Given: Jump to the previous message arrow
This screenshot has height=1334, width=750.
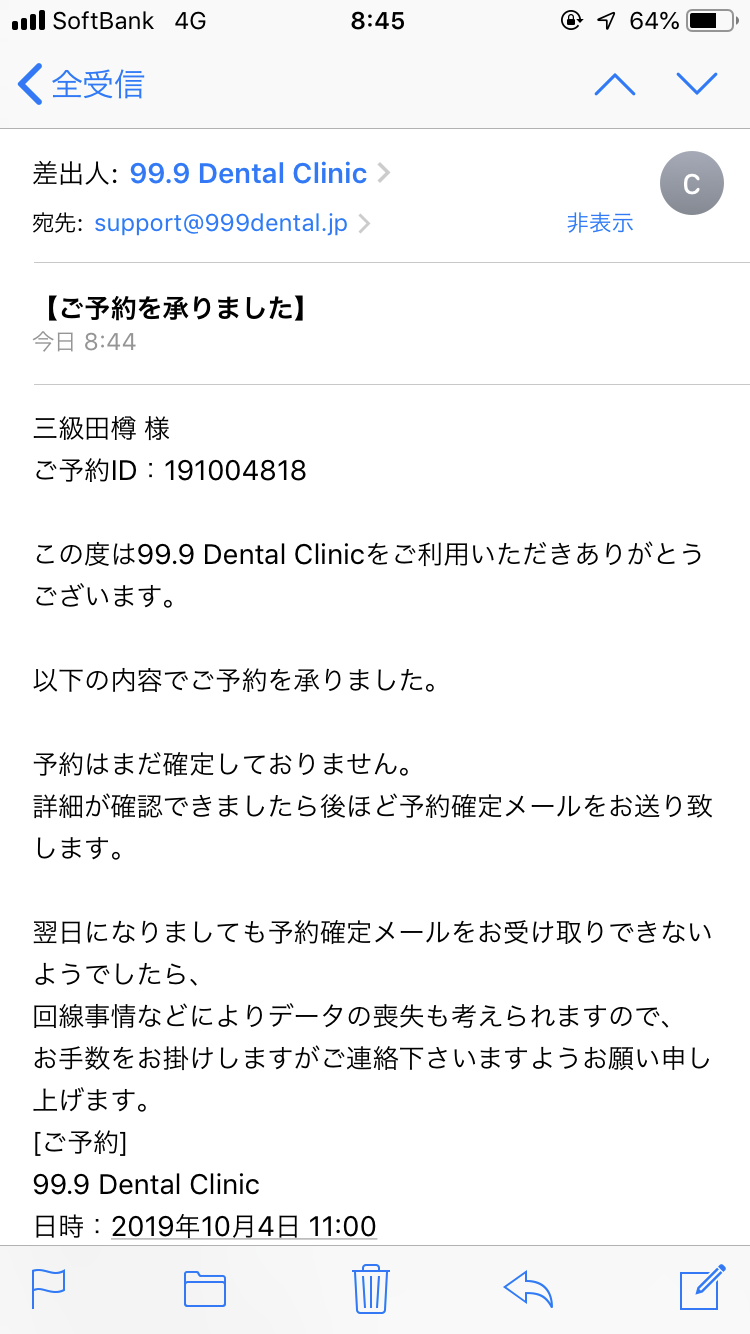Looking at the screenshot, I should tap(614, 84).
